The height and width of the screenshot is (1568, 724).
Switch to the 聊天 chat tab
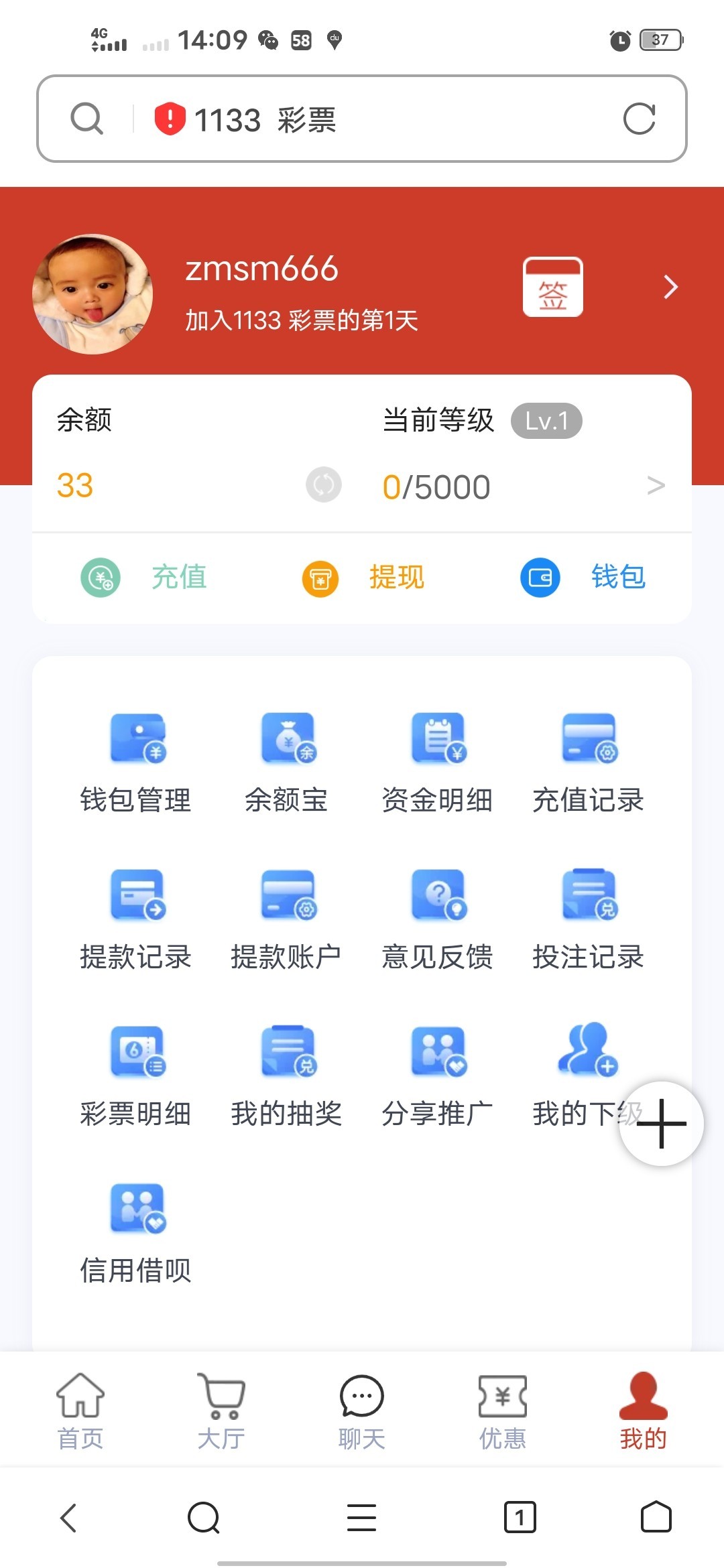pyautogui.click(x=362, y=1410)
